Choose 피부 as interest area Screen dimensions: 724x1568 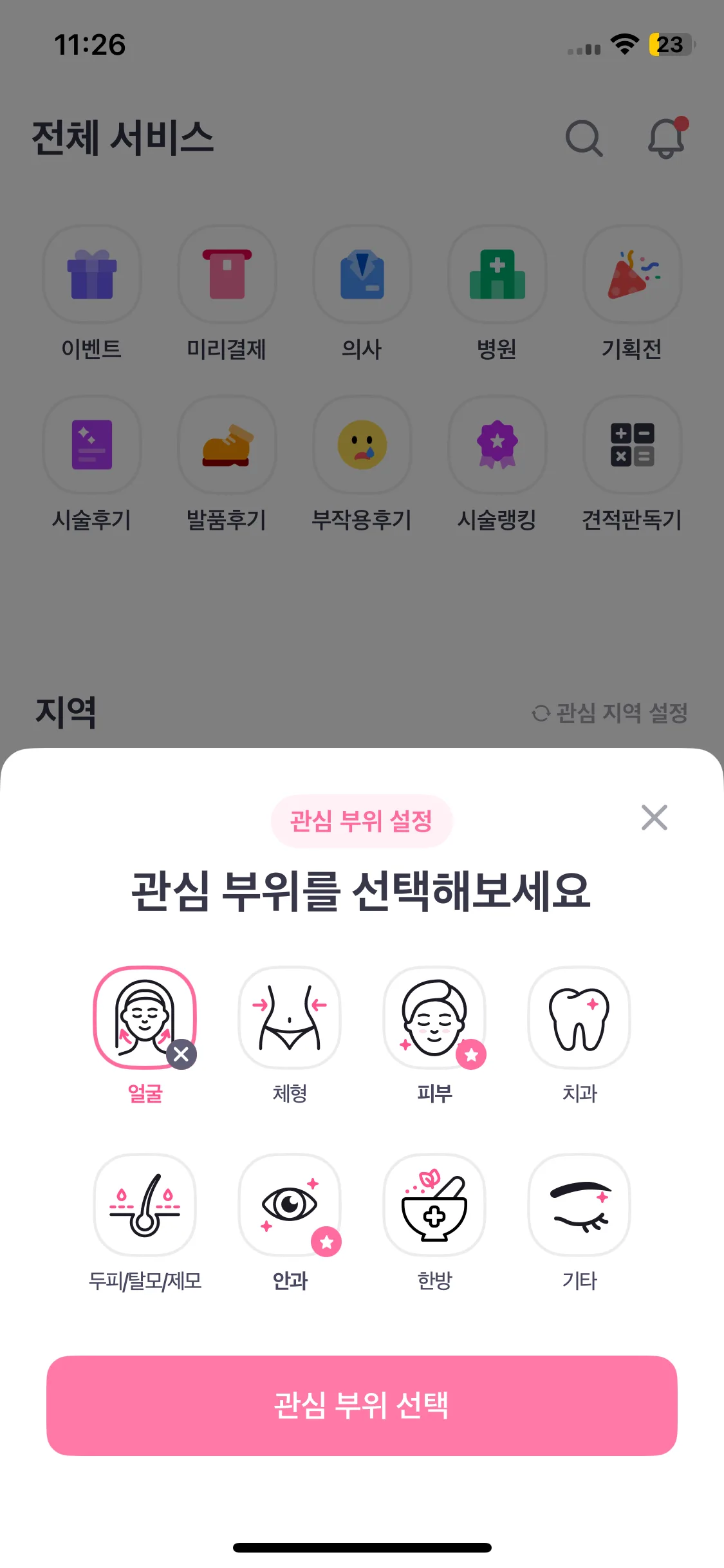pos(434,1018)
